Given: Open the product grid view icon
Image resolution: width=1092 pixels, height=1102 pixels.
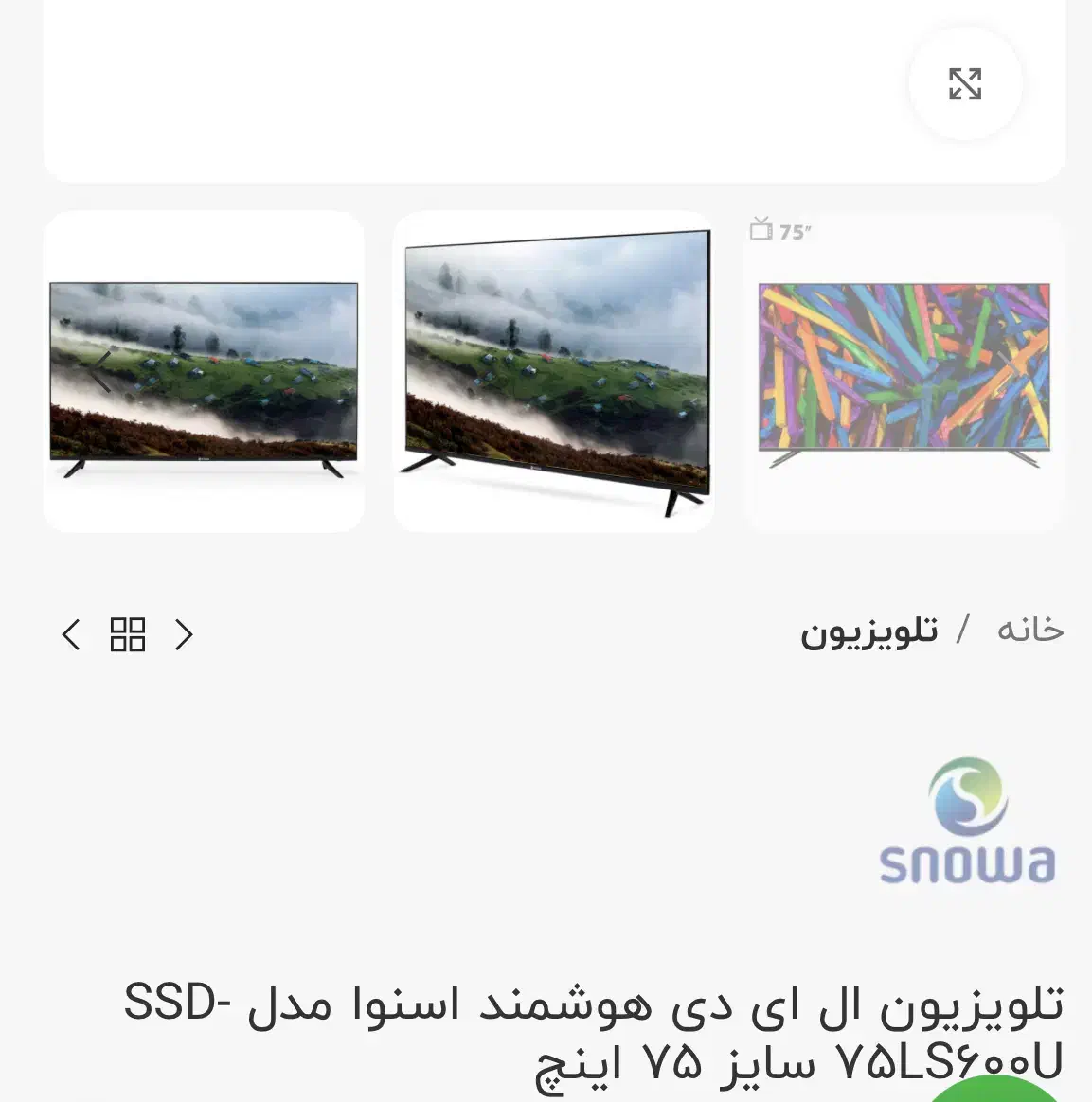Looking at the screenshot, I should pos(128,634).
